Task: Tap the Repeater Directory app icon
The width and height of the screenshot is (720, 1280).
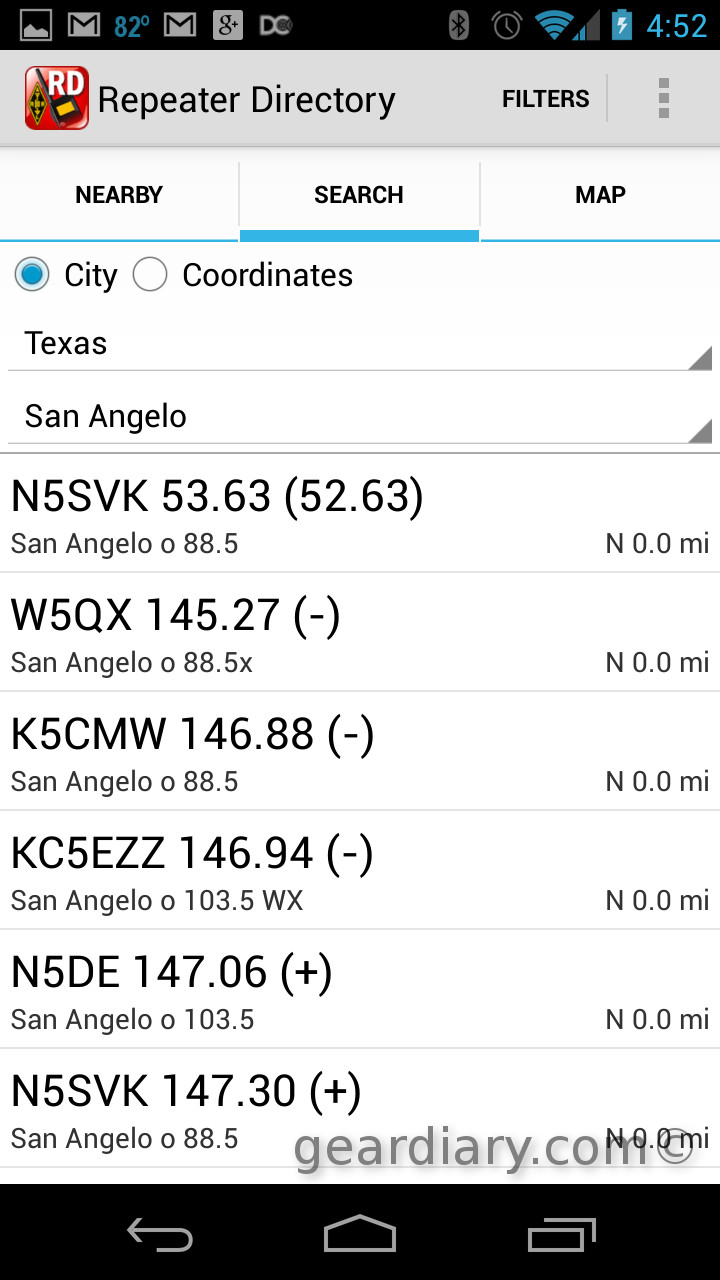Action: click(x=55, y=98)
